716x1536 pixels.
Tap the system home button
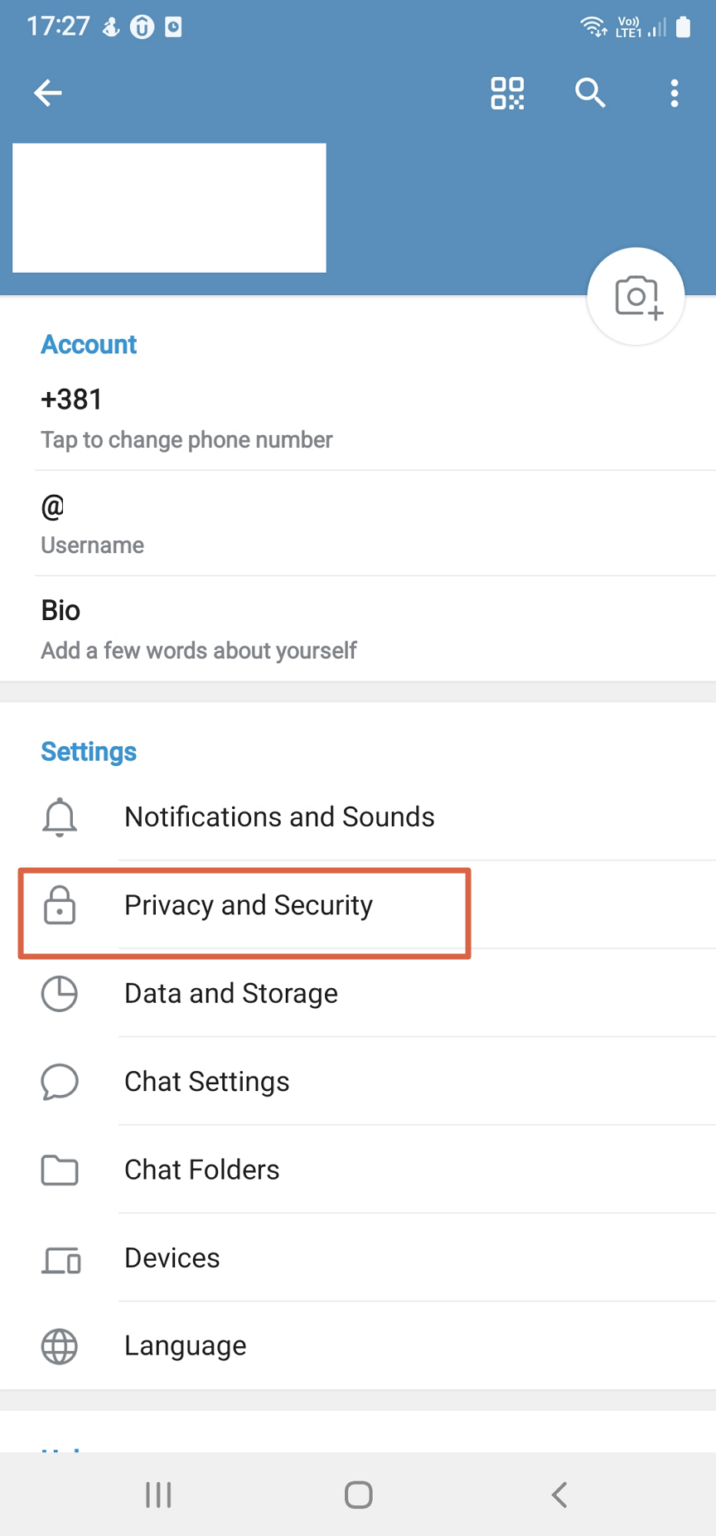(358, 1494)
